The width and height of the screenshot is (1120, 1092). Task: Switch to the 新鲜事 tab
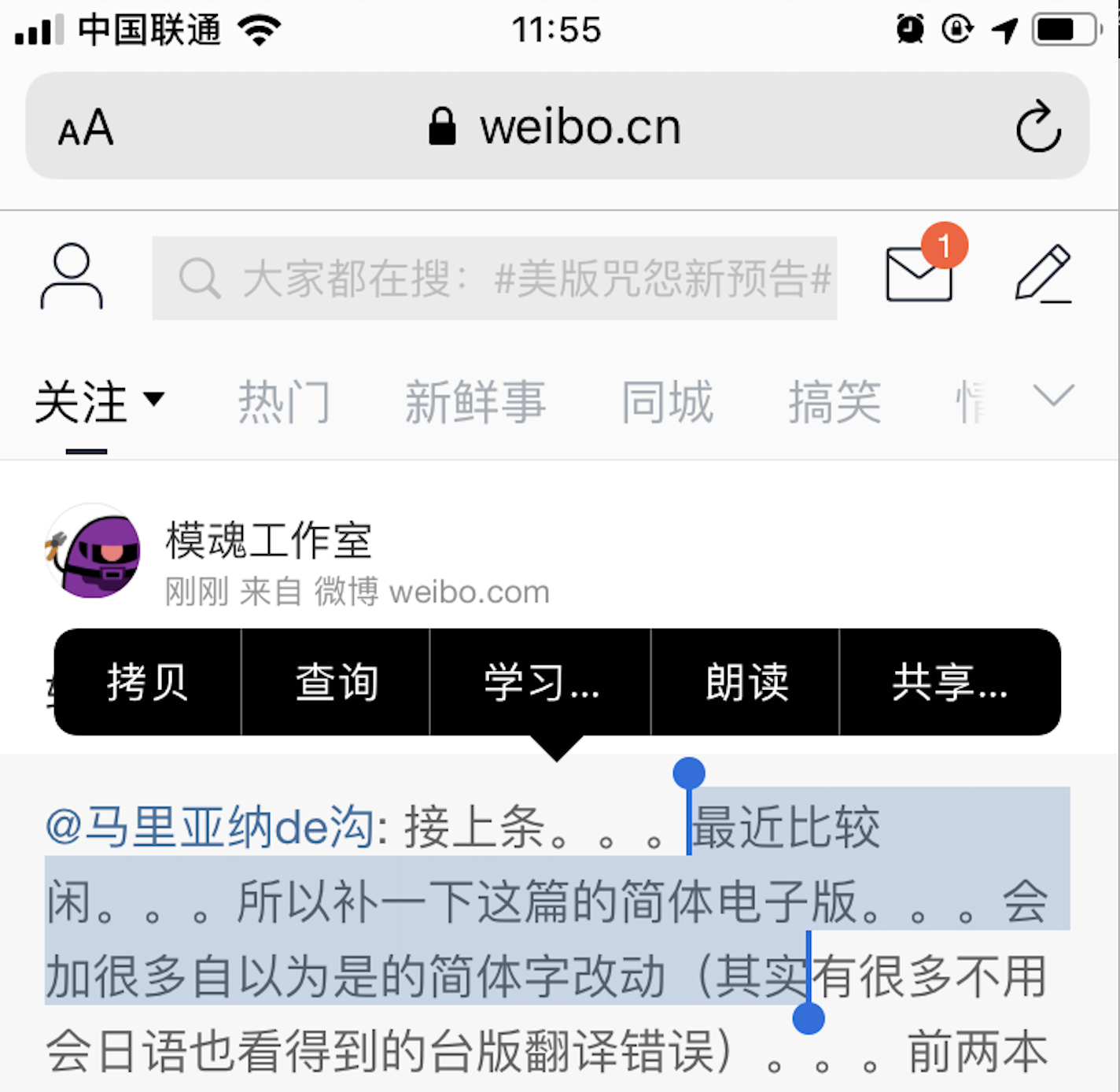pos(475,401)
